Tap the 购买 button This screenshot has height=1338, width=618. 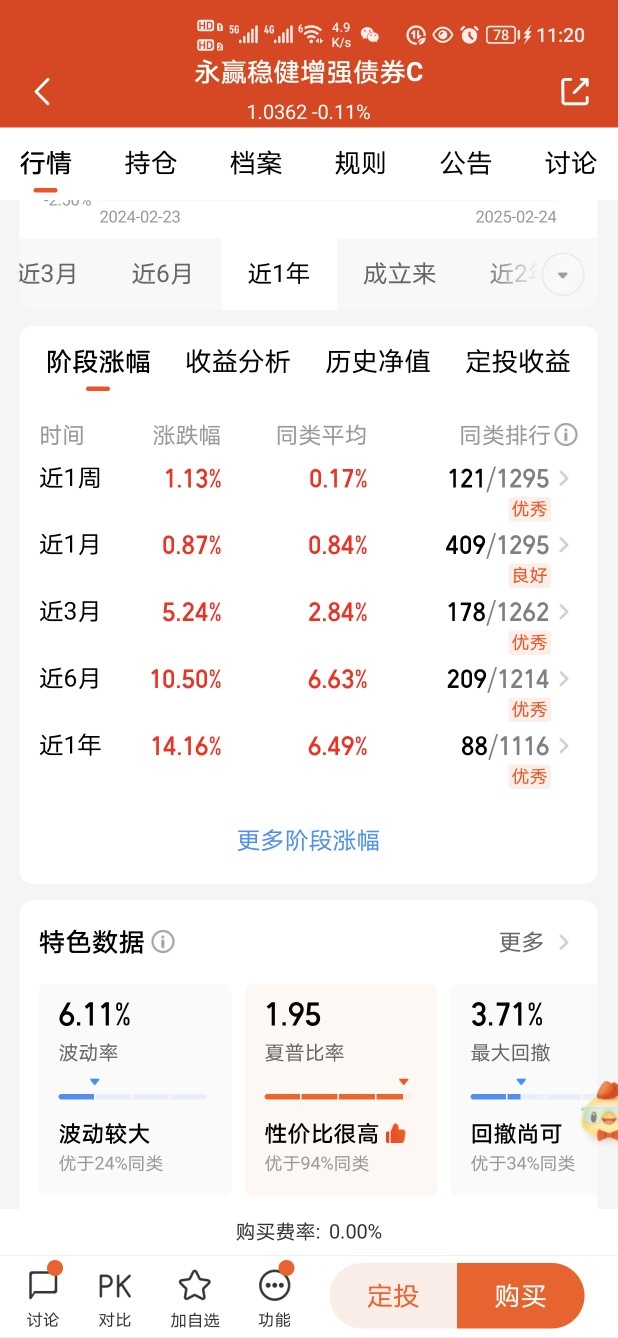520,1297
